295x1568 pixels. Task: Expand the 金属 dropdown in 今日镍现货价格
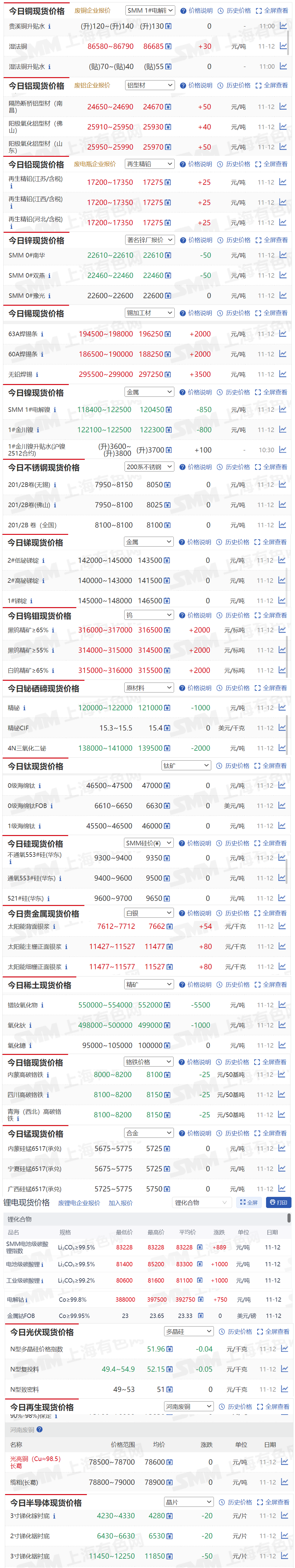tap(149, 392)
